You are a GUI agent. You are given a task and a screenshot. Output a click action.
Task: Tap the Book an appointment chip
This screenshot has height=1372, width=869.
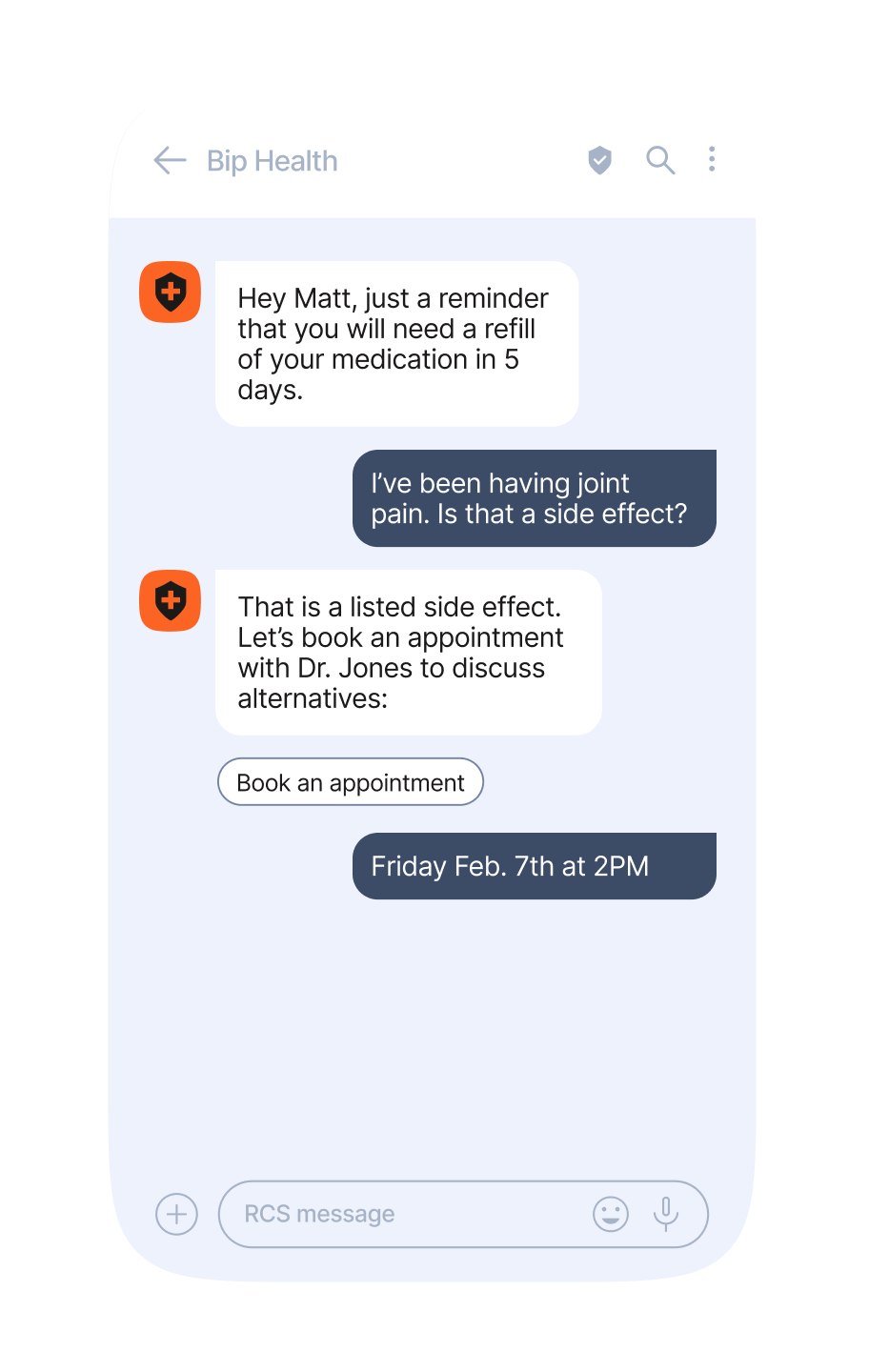351,782
